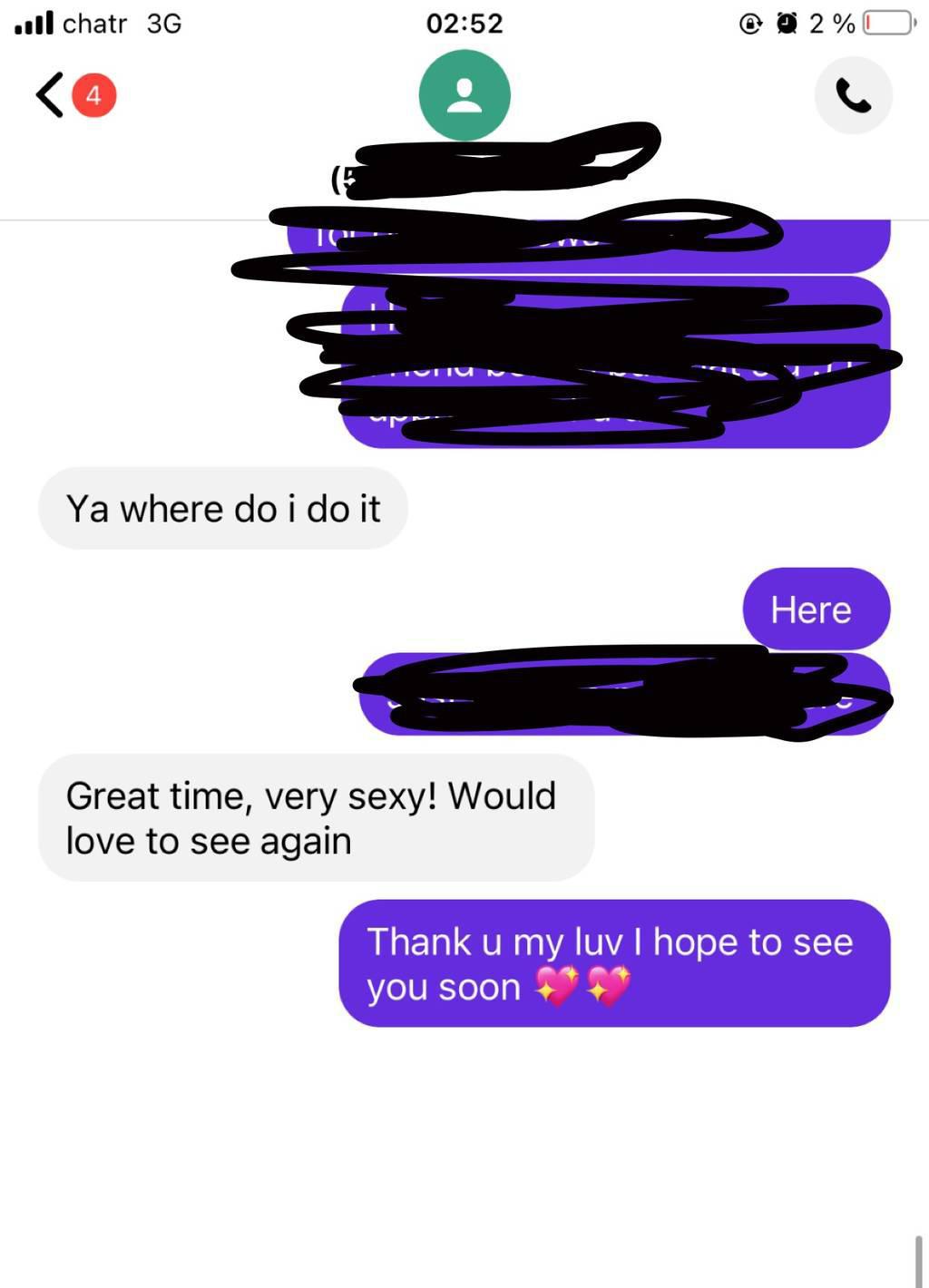This screenshot has height=1288, width=929.
Task: Call this contact with the phone icon
Action: coord(853,95)
